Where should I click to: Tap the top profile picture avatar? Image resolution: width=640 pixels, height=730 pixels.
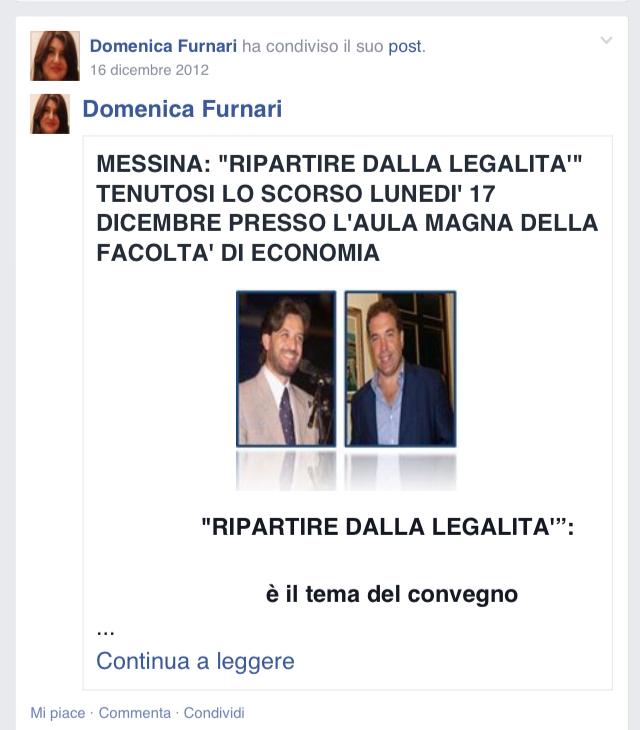(55, 55)
